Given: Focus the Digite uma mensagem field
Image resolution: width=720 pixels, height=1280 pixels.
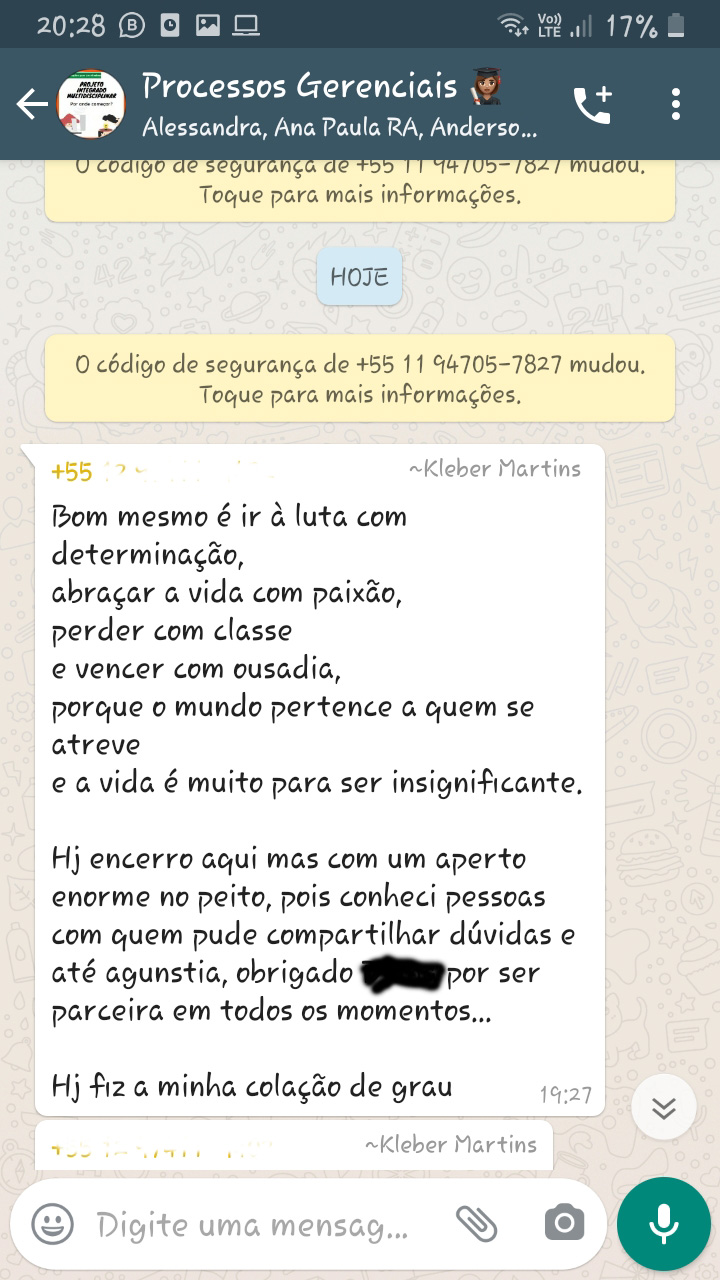Looking at the screenshot, I should tap(255, 1224).
